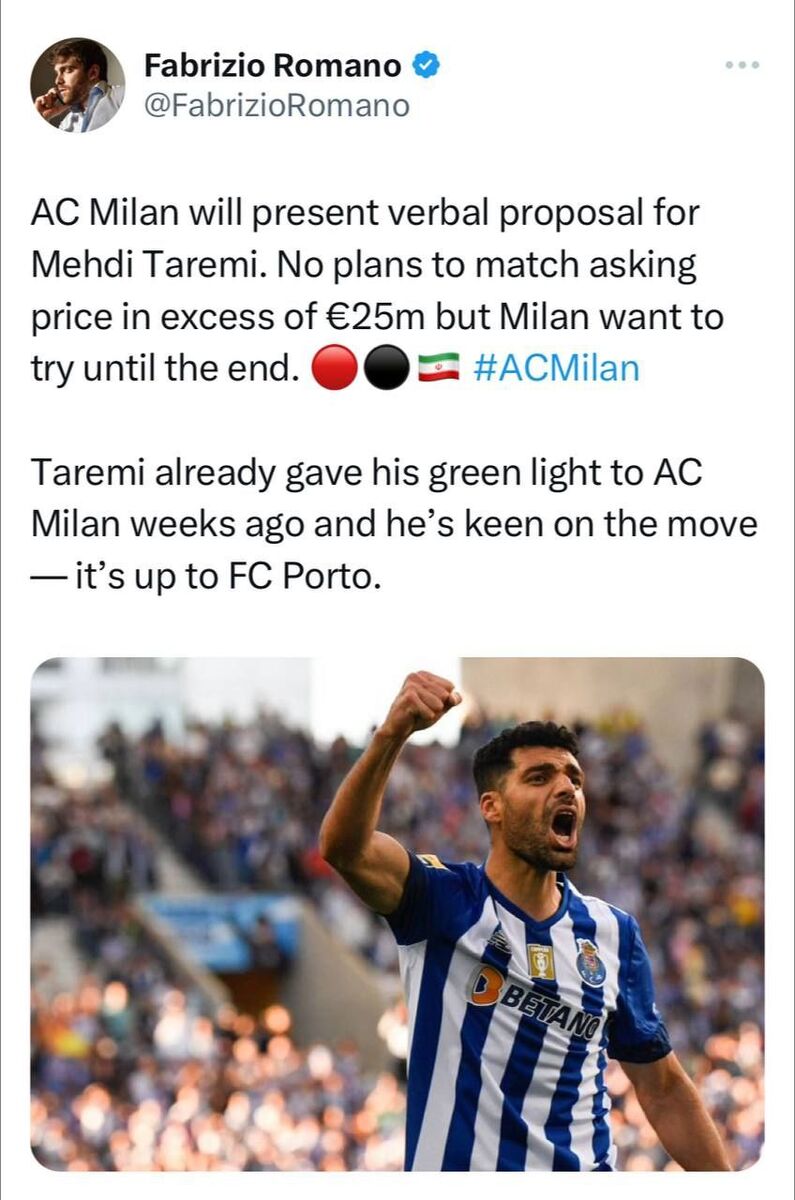
Task: View the attached Taremi photo
Action: [397, 913]
